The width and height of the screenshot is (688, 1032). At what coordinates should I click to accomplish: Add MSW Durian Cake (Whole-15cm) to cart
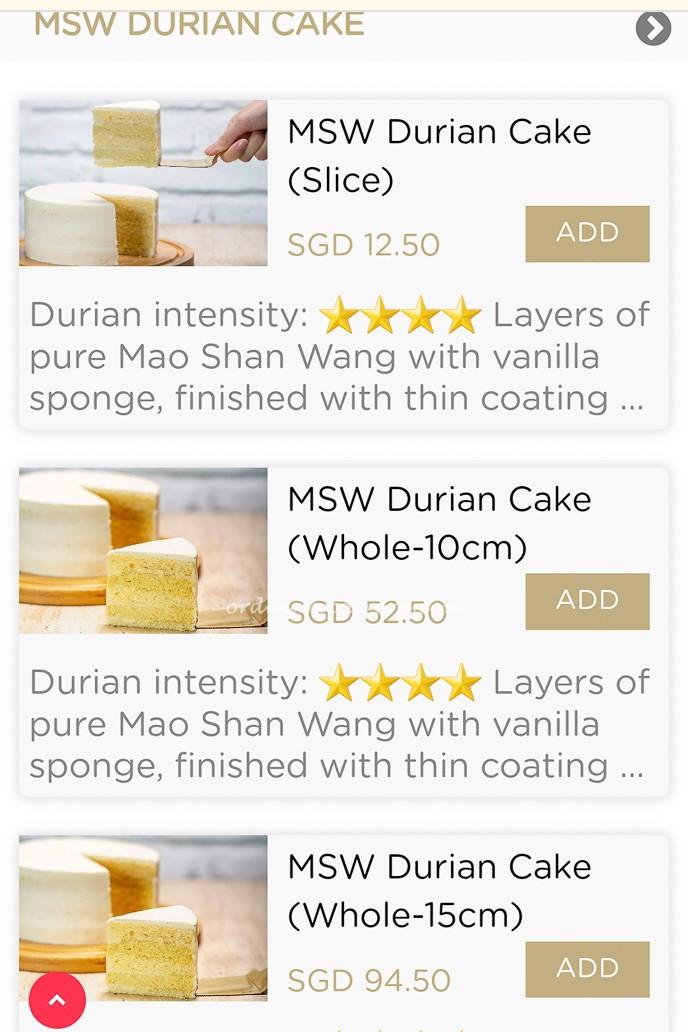pyautogui.click(x=587, y=969)
